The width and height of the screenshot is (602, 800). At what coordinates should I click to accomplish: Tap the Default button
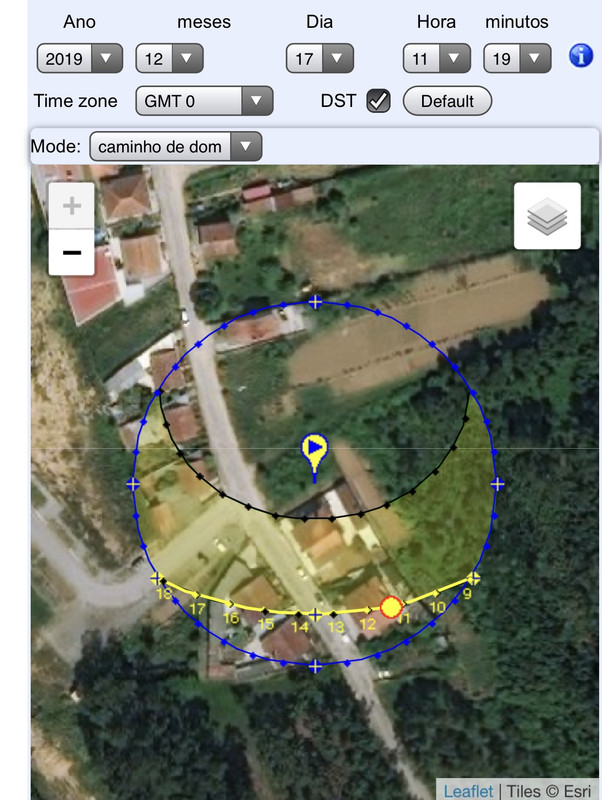[447, 101]
